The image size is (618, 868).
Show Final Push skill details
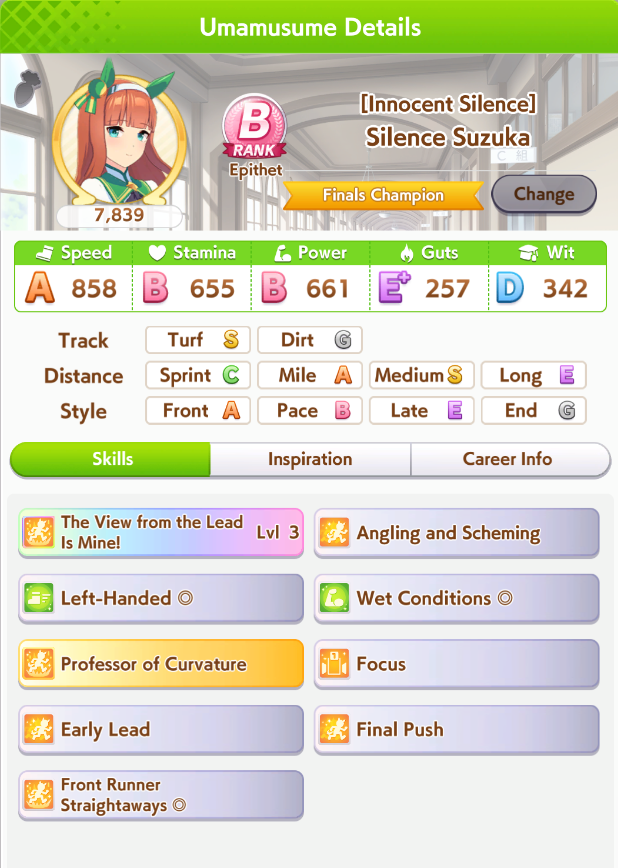(456, 729)
